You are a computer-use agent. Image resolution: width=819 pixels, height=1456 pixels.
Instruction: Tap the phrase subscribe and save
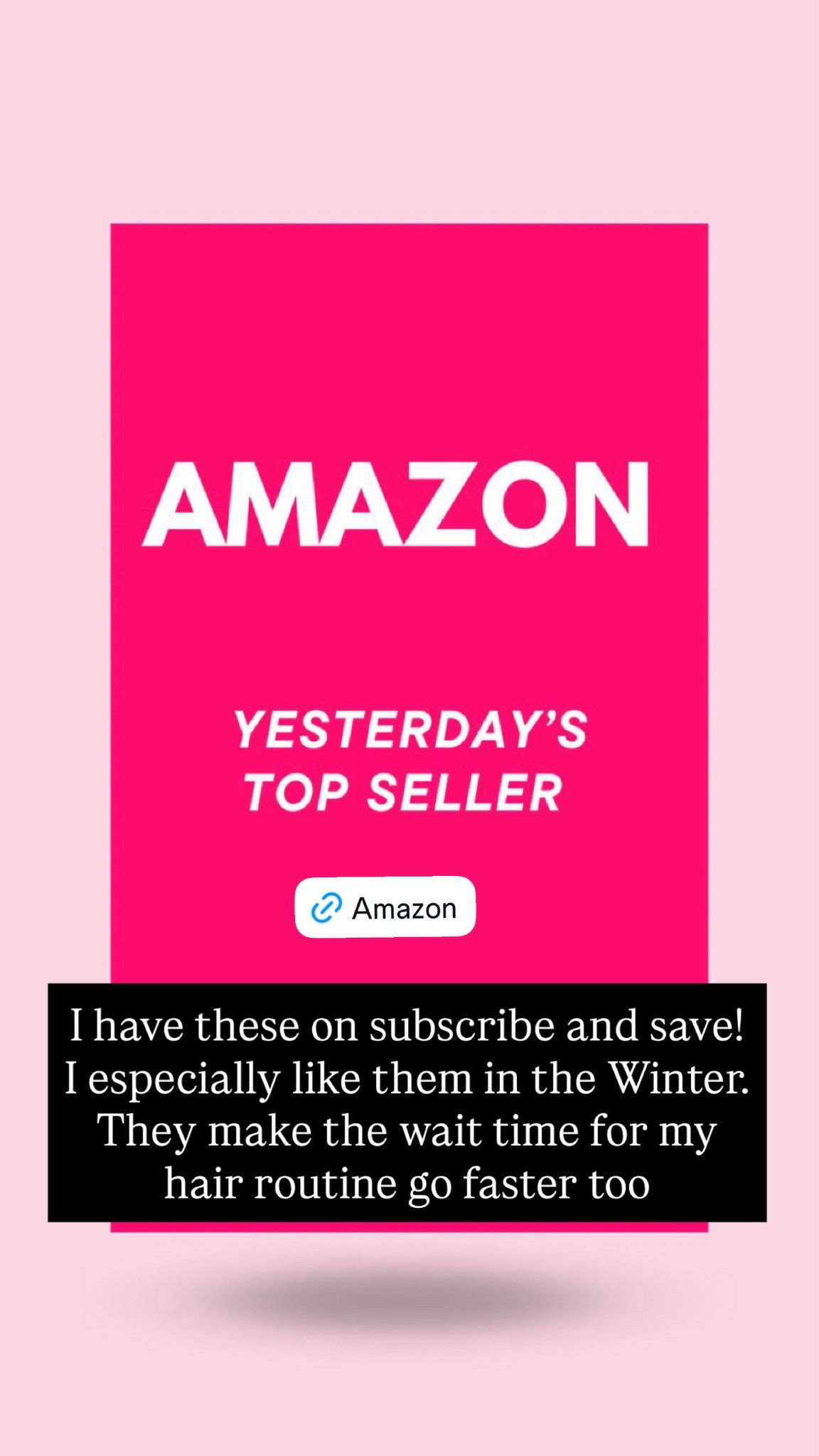tap(562, 1026)
